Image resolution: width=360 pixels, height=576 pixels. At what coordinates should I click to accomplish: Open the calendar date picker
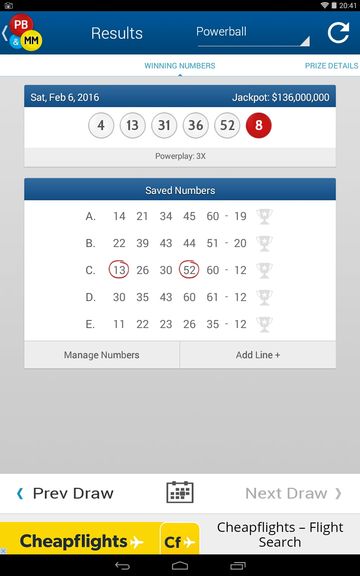tap(180, 492)
